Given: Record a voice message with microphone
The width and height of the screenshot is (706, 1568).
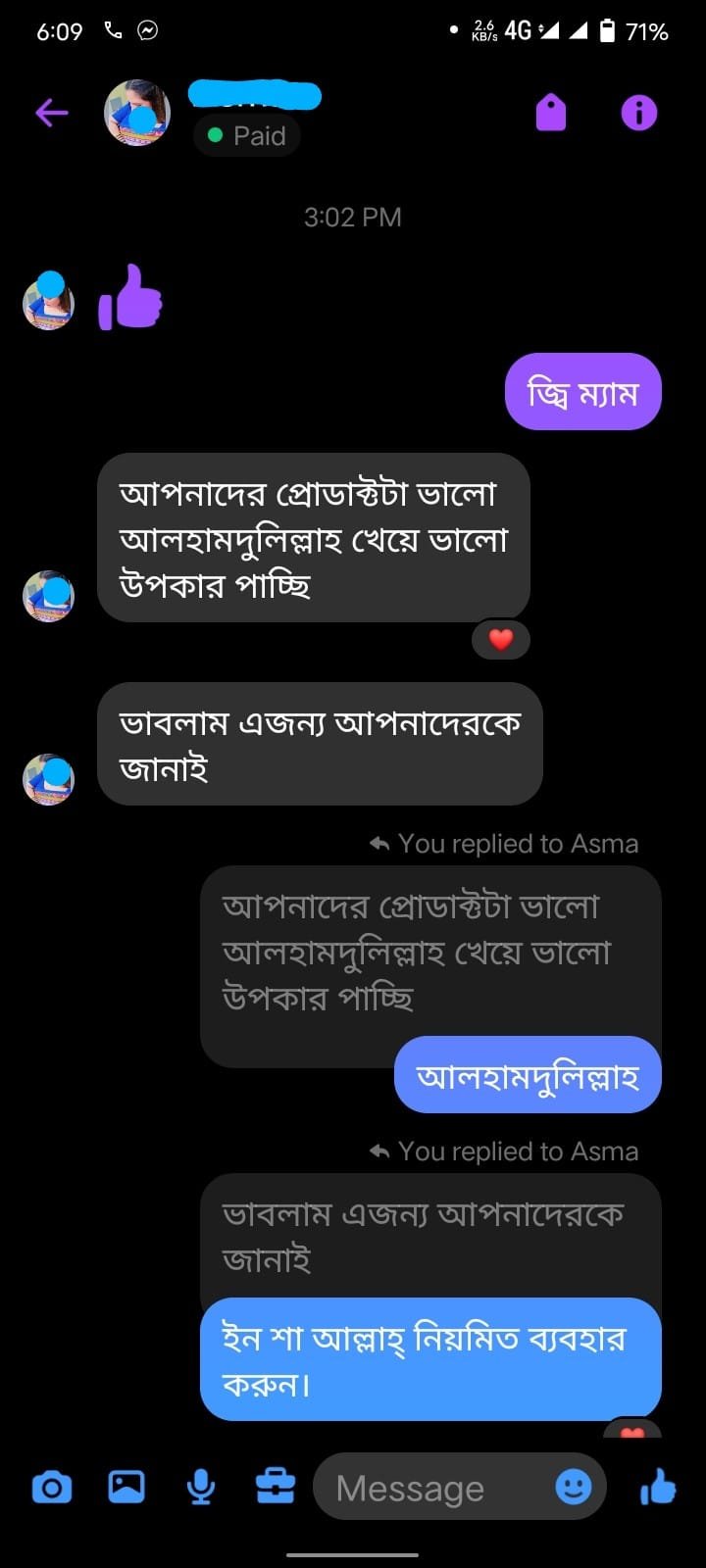Looking at the screenshot, I should click(201, 1488).
